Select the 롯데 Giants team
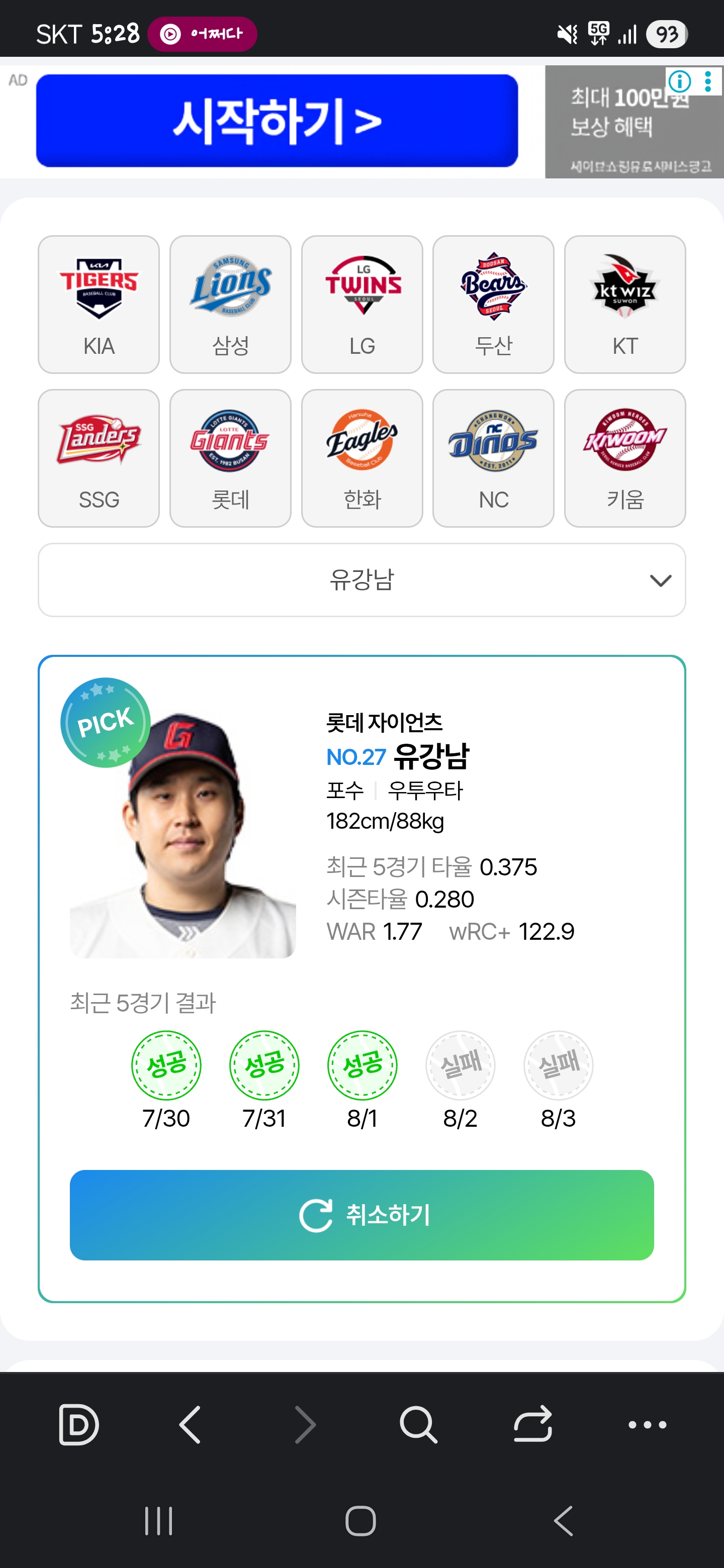The width and height of the screenshot is (724, 1568). [x=230, y=458]
